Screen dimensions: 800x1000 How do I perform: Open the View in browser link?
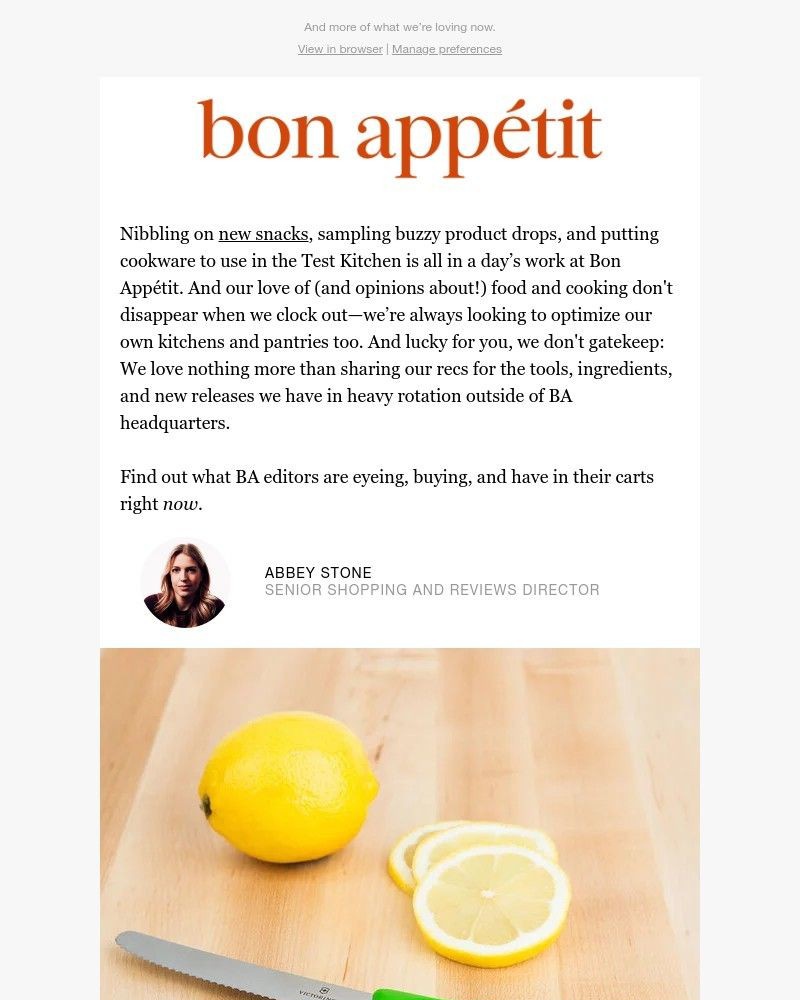340,49
